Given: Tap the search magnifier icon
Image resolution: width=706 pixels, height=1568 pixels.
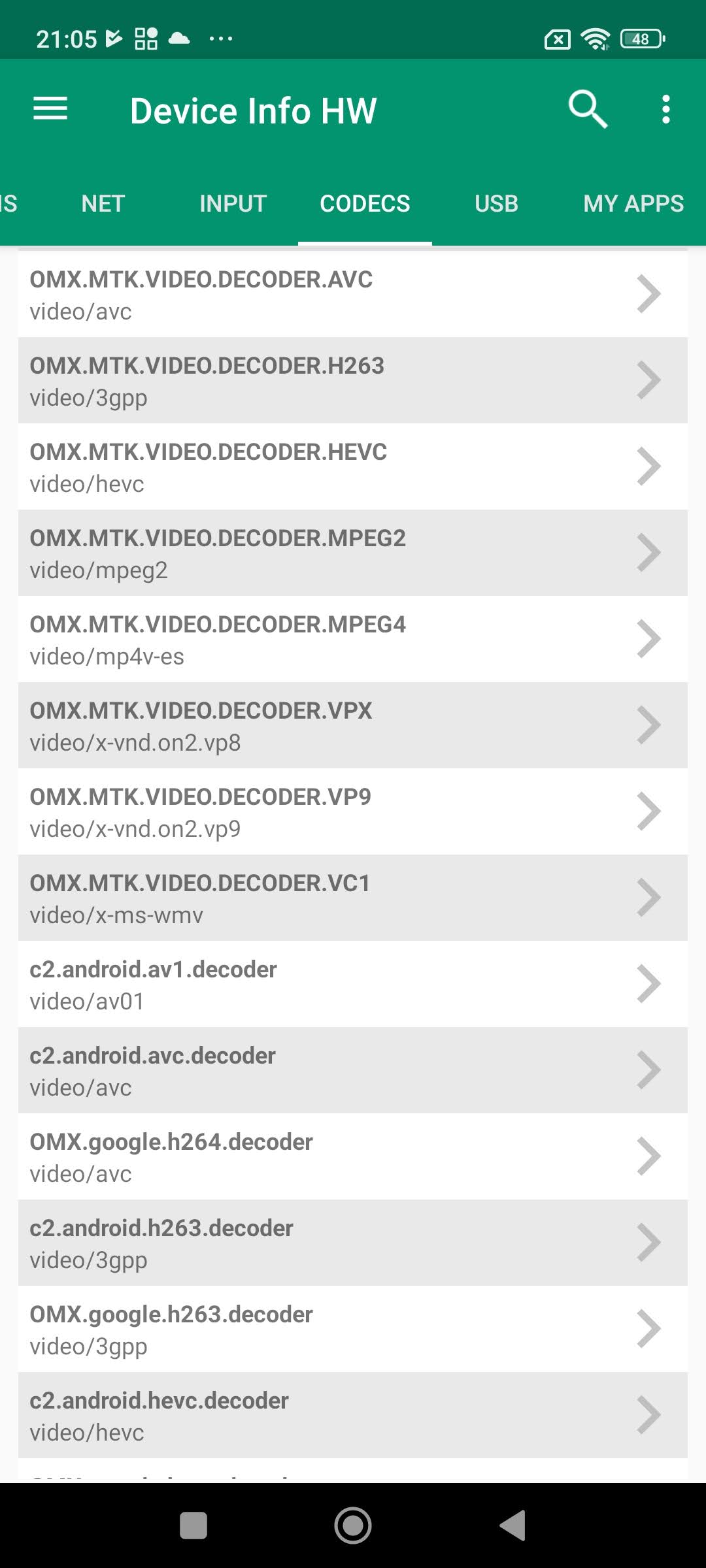Looking at the screenshot, I should [x=587, y=109].
